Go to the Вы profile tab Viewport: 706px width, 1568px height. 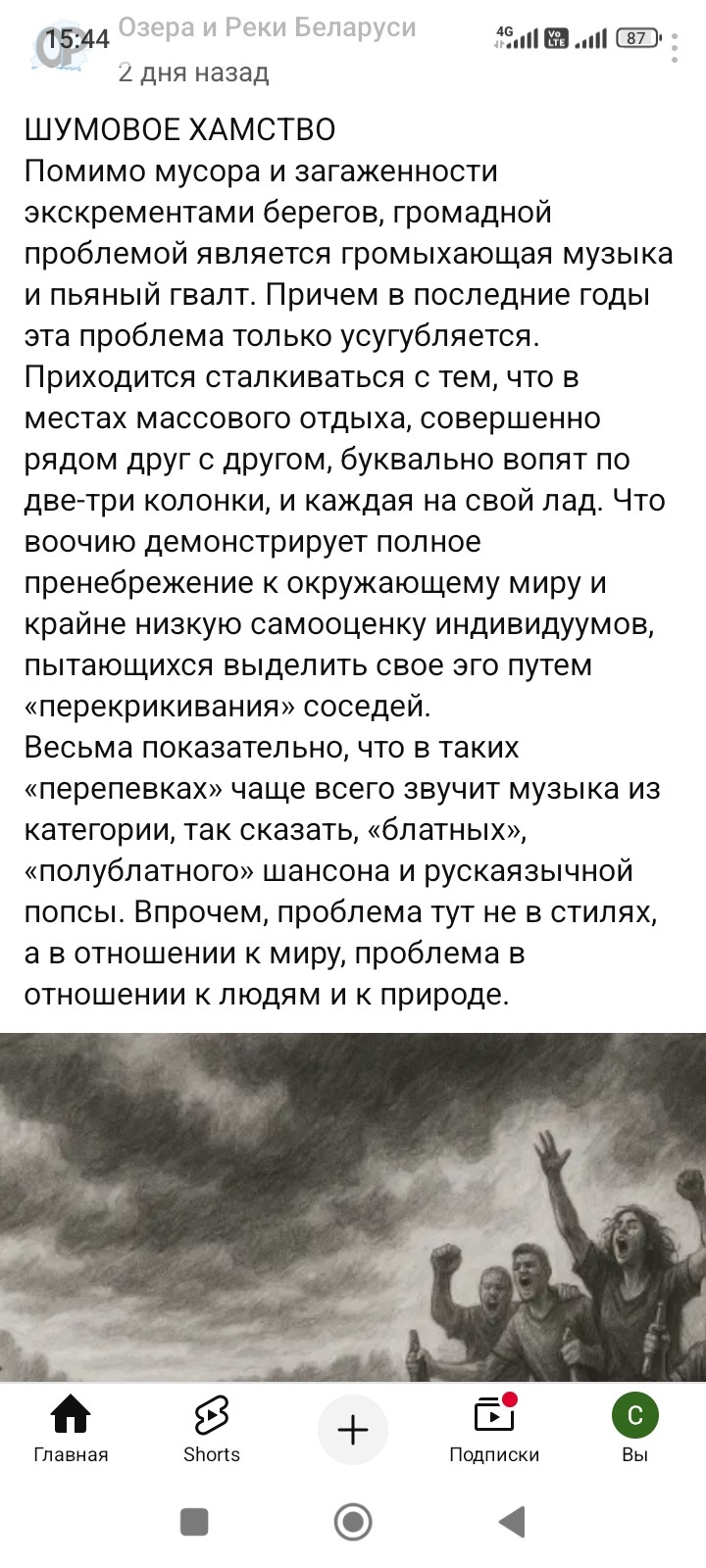tap(634, 1429)
